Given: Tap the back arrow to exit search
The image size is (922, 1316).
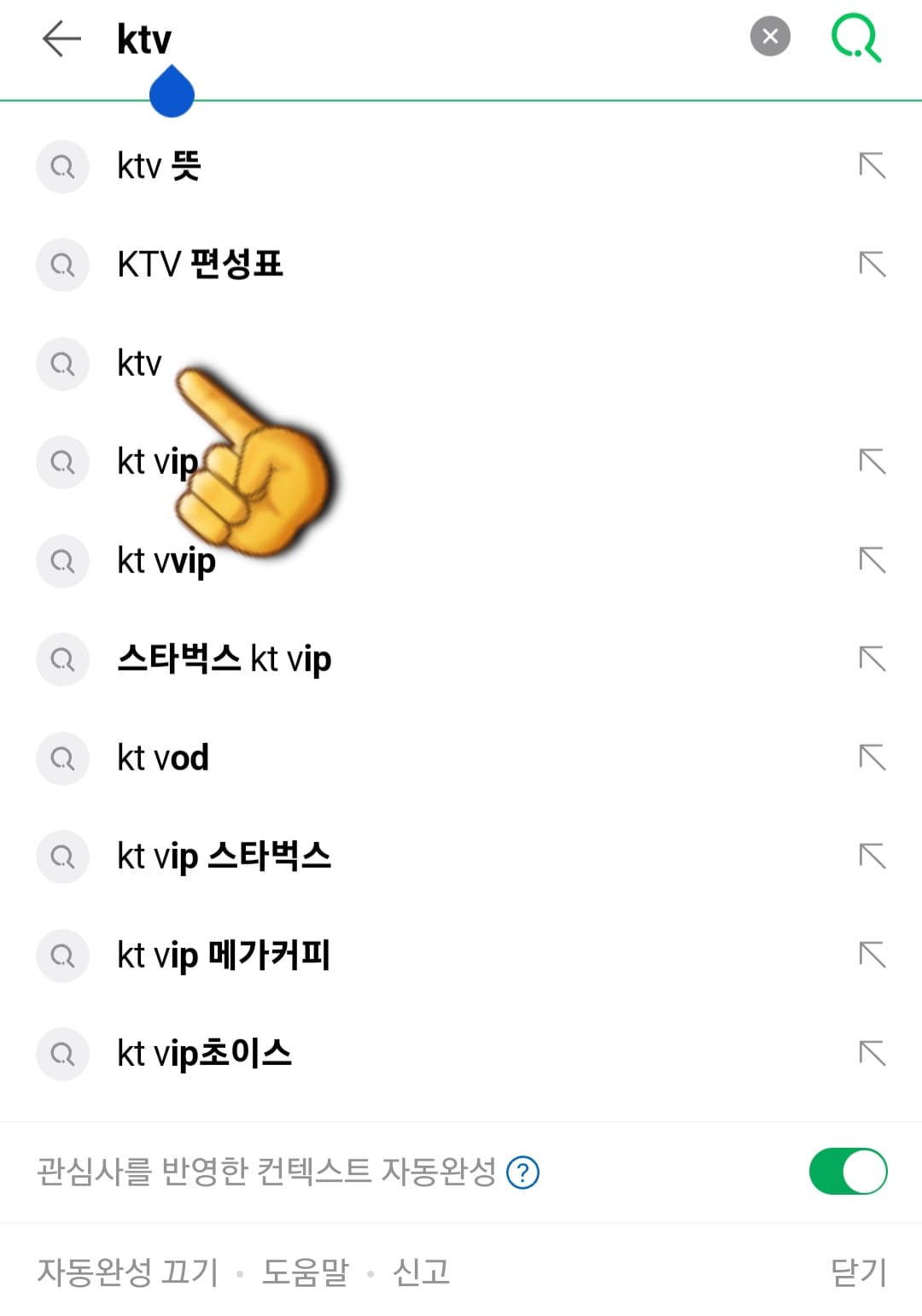Looking at the screenshot, I should point(61,38).
